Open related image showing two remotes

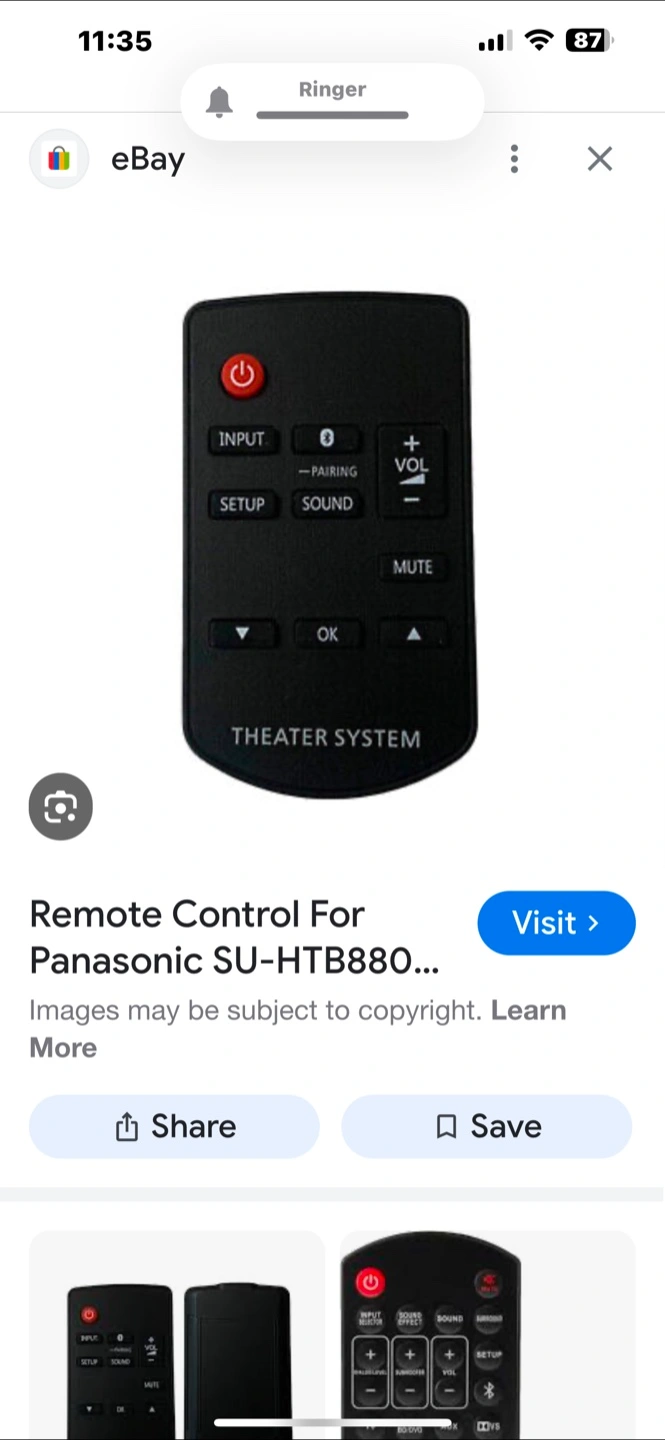[x=177, y=1335]
